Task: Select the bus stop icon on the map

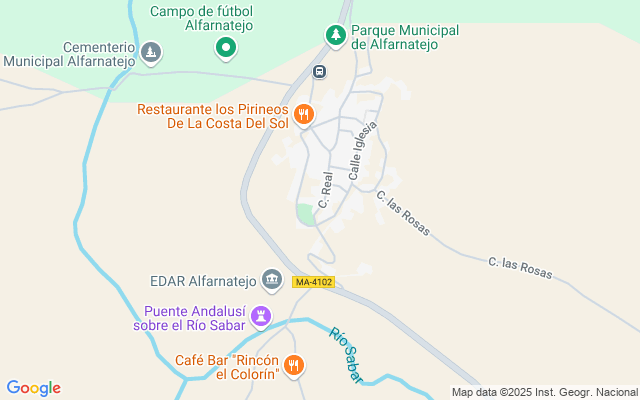Action: click(x=319, y=71)
